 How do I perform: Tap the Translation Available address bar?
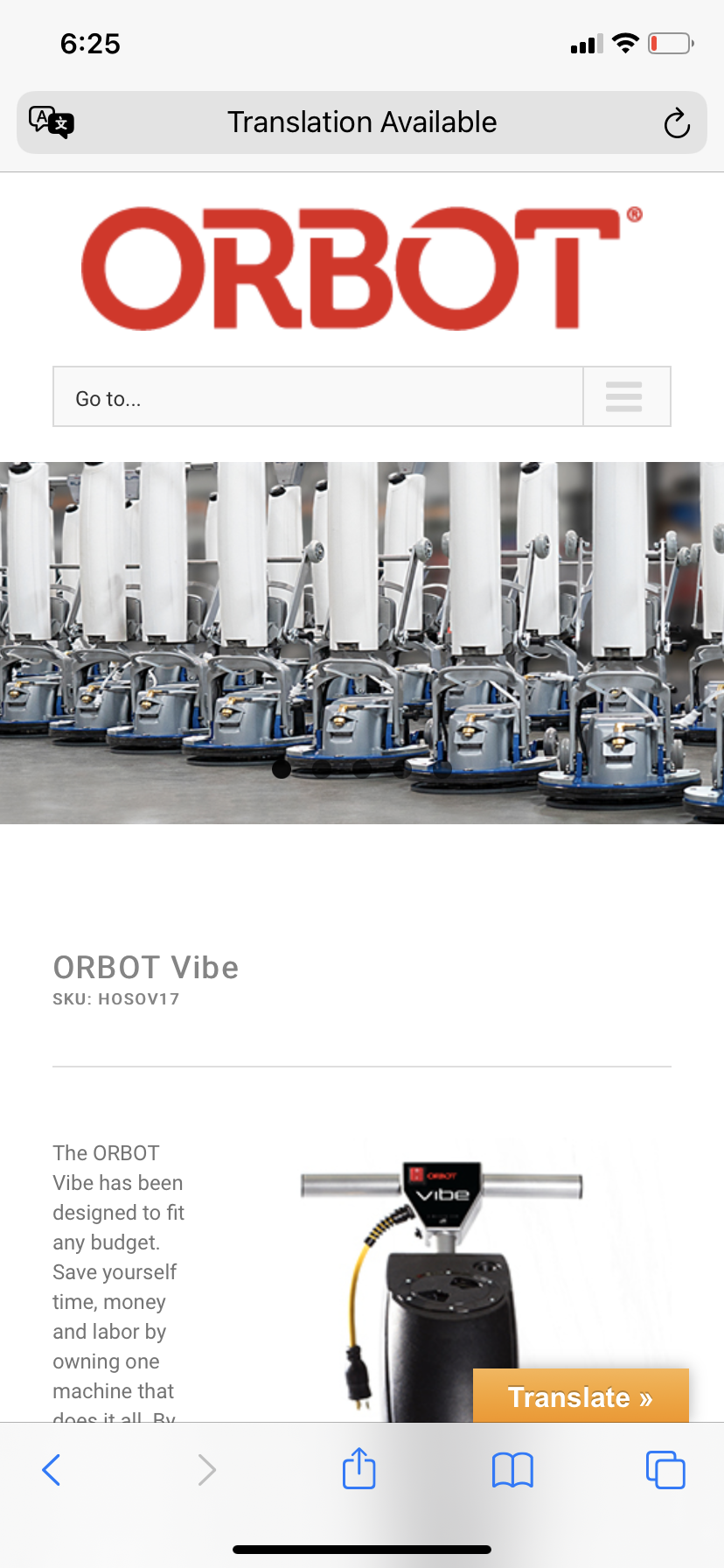[x=362, y=122]
